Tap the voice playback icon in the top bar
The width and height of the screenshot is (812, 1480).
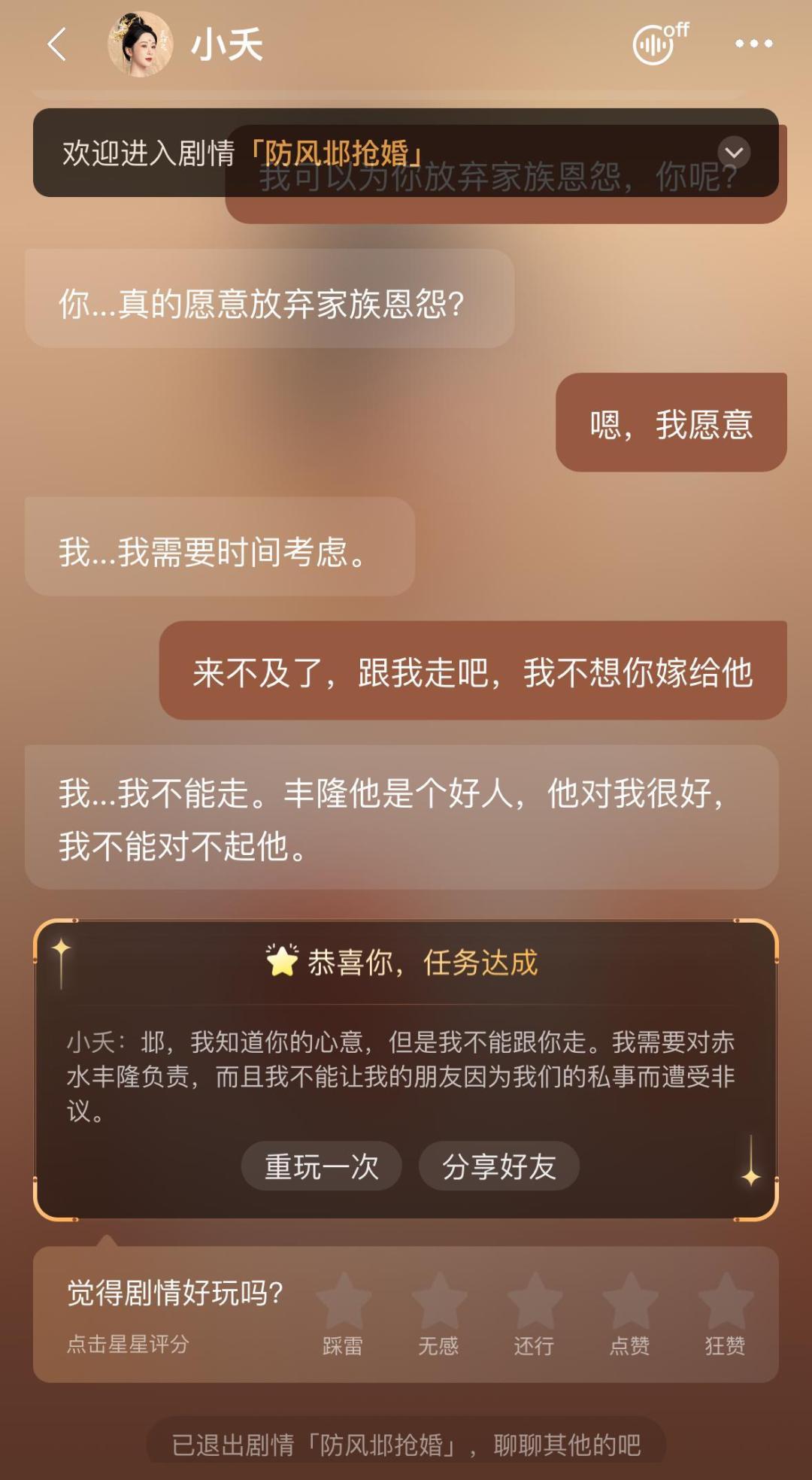point(651,45)
